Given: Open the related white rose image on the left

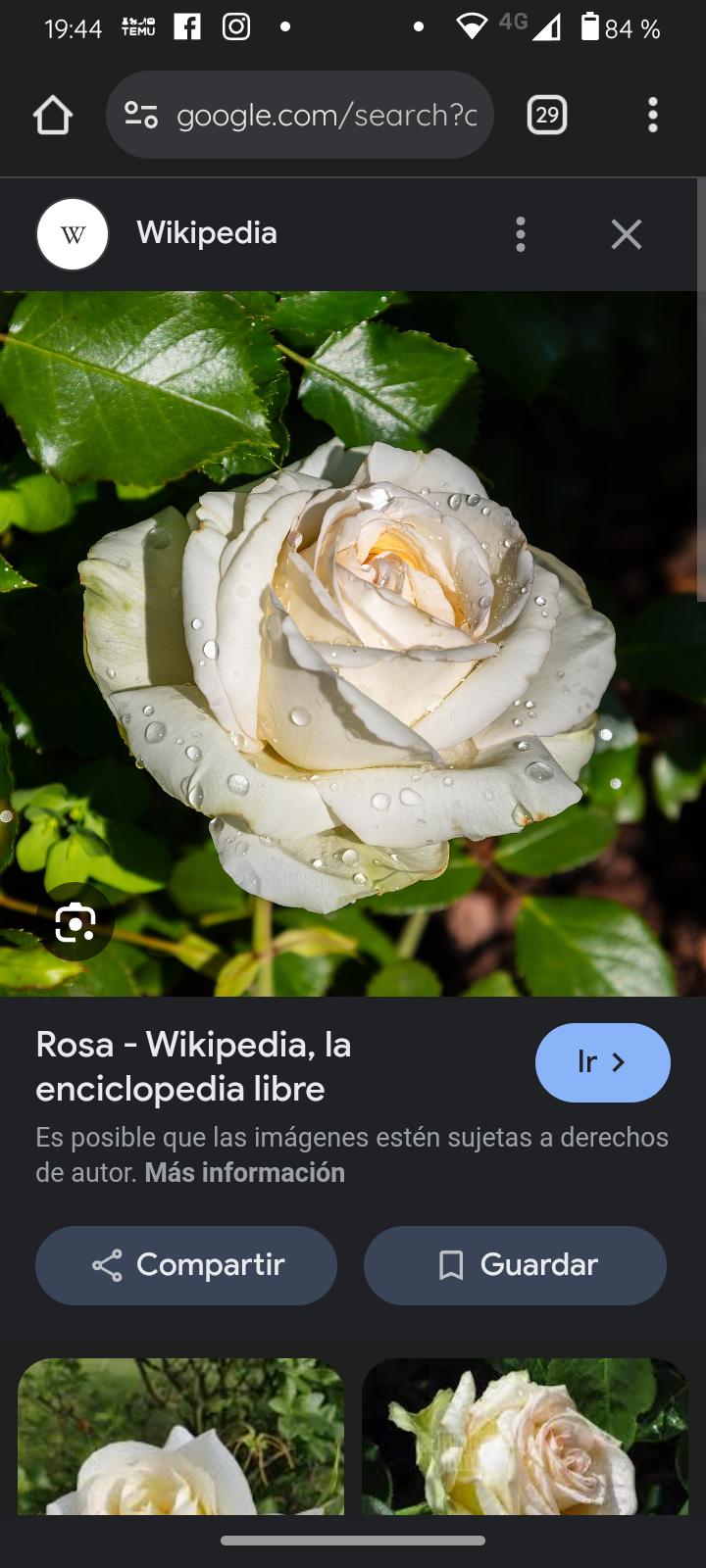Looking at the screenshot, I should click(180, 1436).
